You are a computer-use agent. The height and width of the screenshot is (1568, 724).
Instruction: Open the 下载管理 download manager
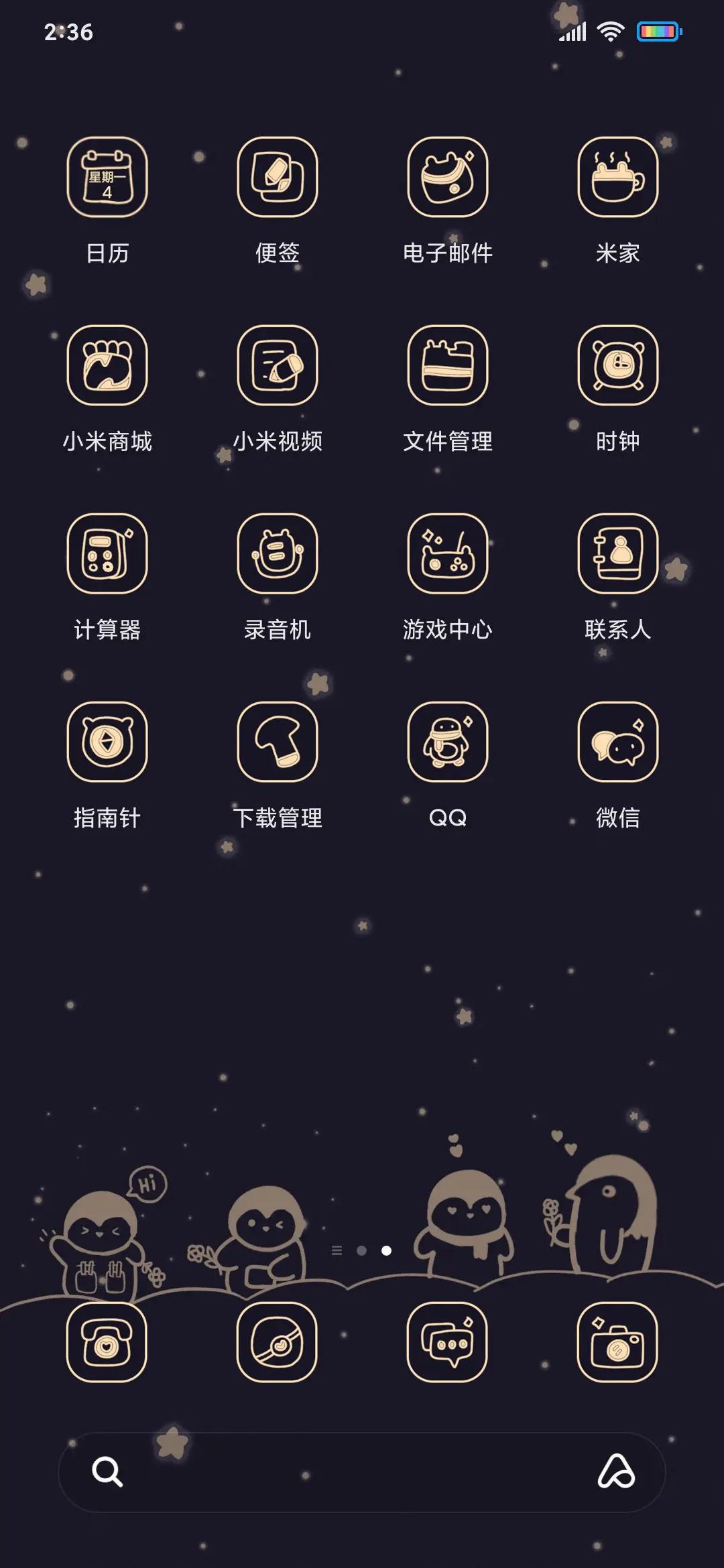click(277, 742)
